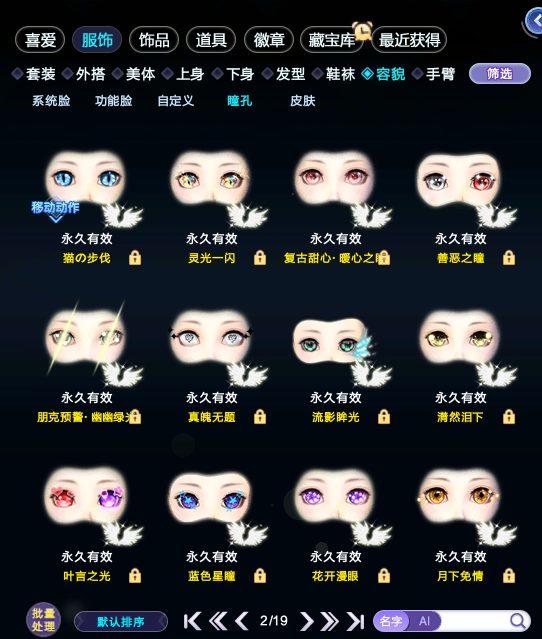Open 批量处理 batch processing
The image size is (542, 639).
[x=43, y=619]
